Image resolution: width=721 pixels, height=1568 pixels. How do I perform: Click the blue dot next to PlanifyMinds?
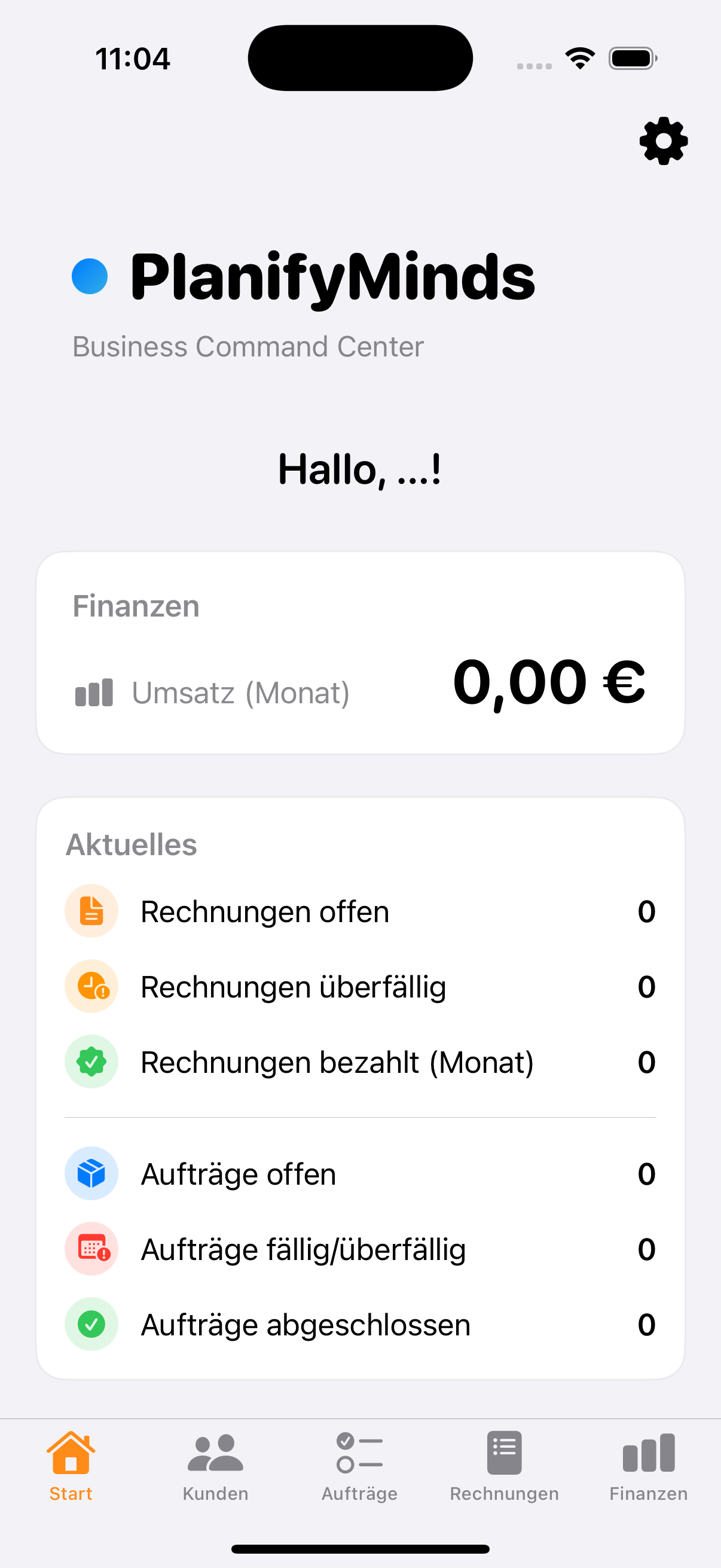[x=91, y=277]
